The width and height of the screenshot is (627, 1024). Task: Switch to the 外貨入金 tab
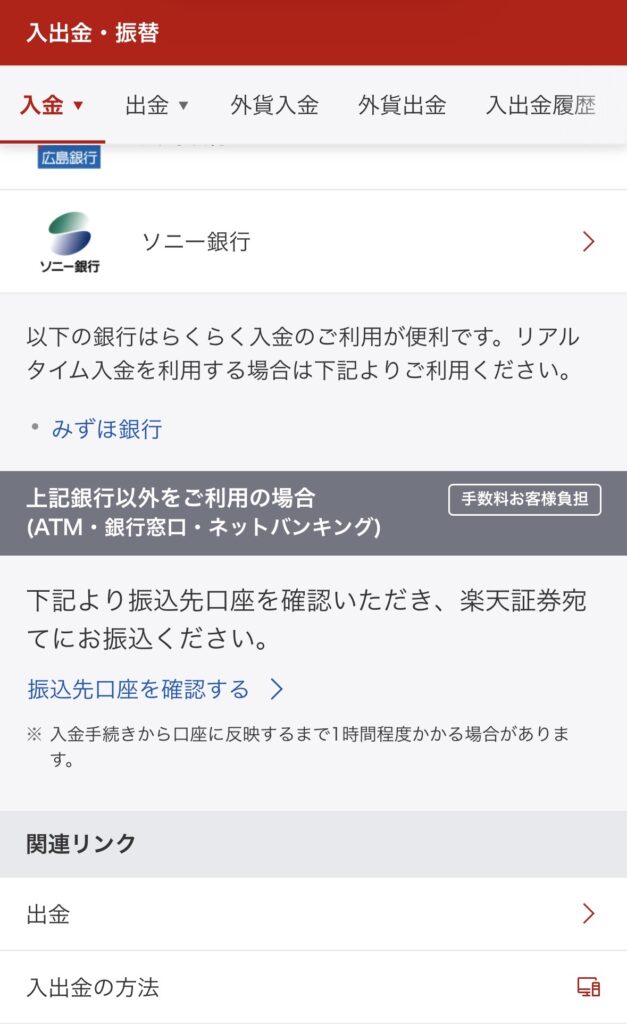[x=274, y=105]
